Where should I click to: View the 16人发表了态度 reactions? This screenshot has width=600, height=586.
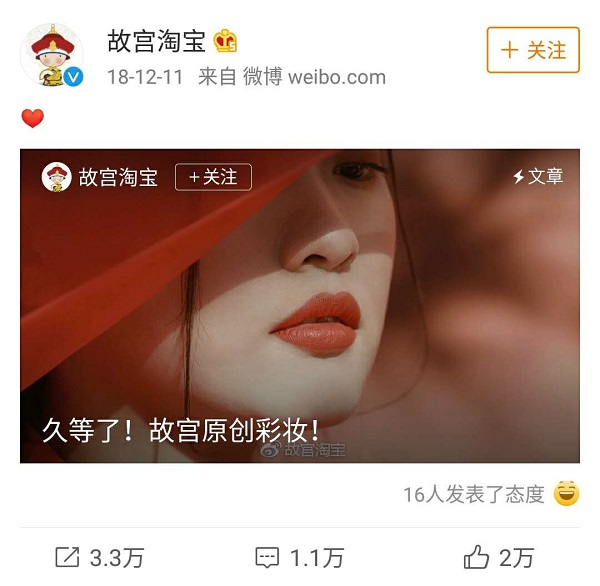[490, 494]
